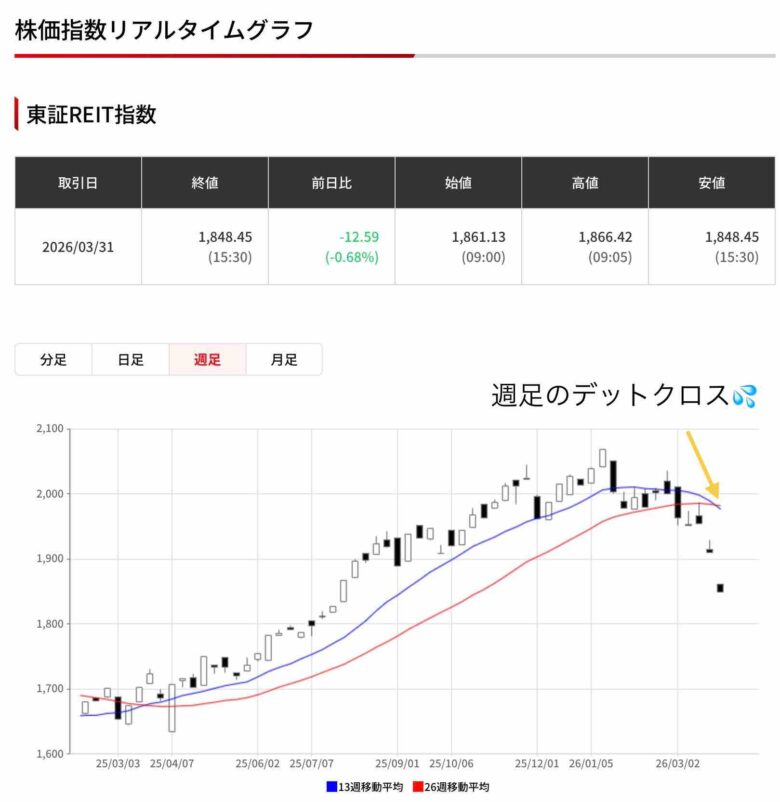Open the 月足 monthly chart tab
The height and width of the screenshot is (802, 780).
tap(284, 360)
